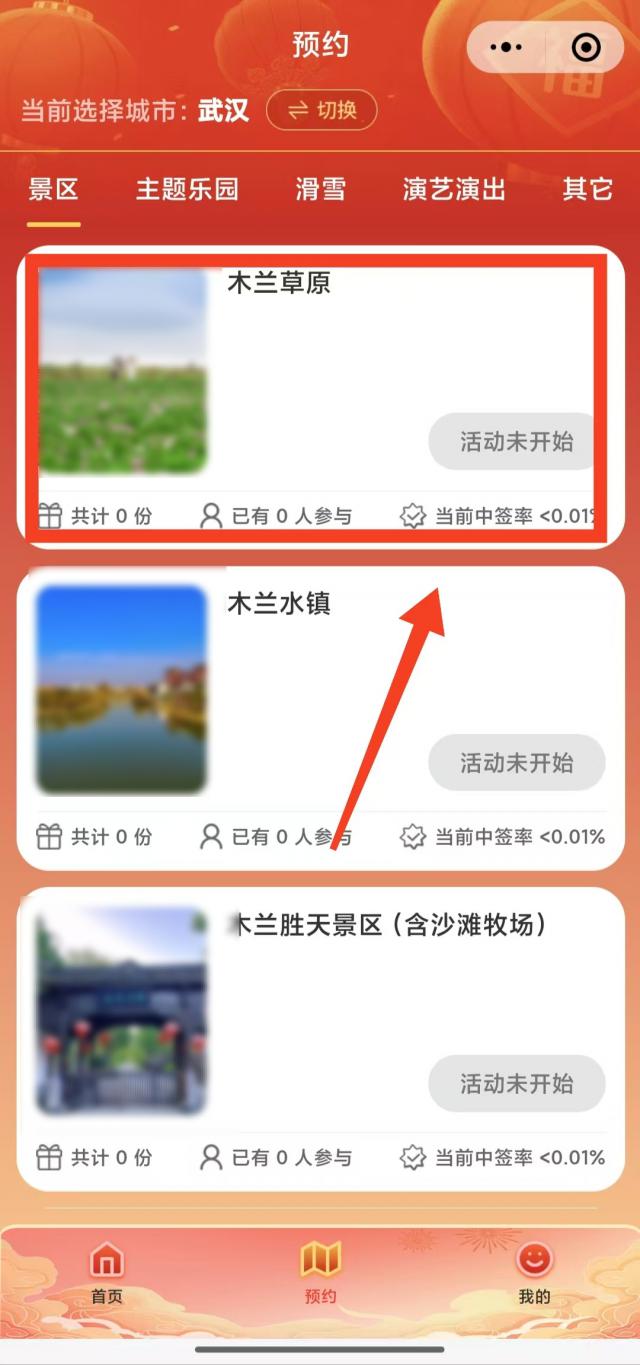Tap 活动未开始 button for 木兰草原

[516, 442]
